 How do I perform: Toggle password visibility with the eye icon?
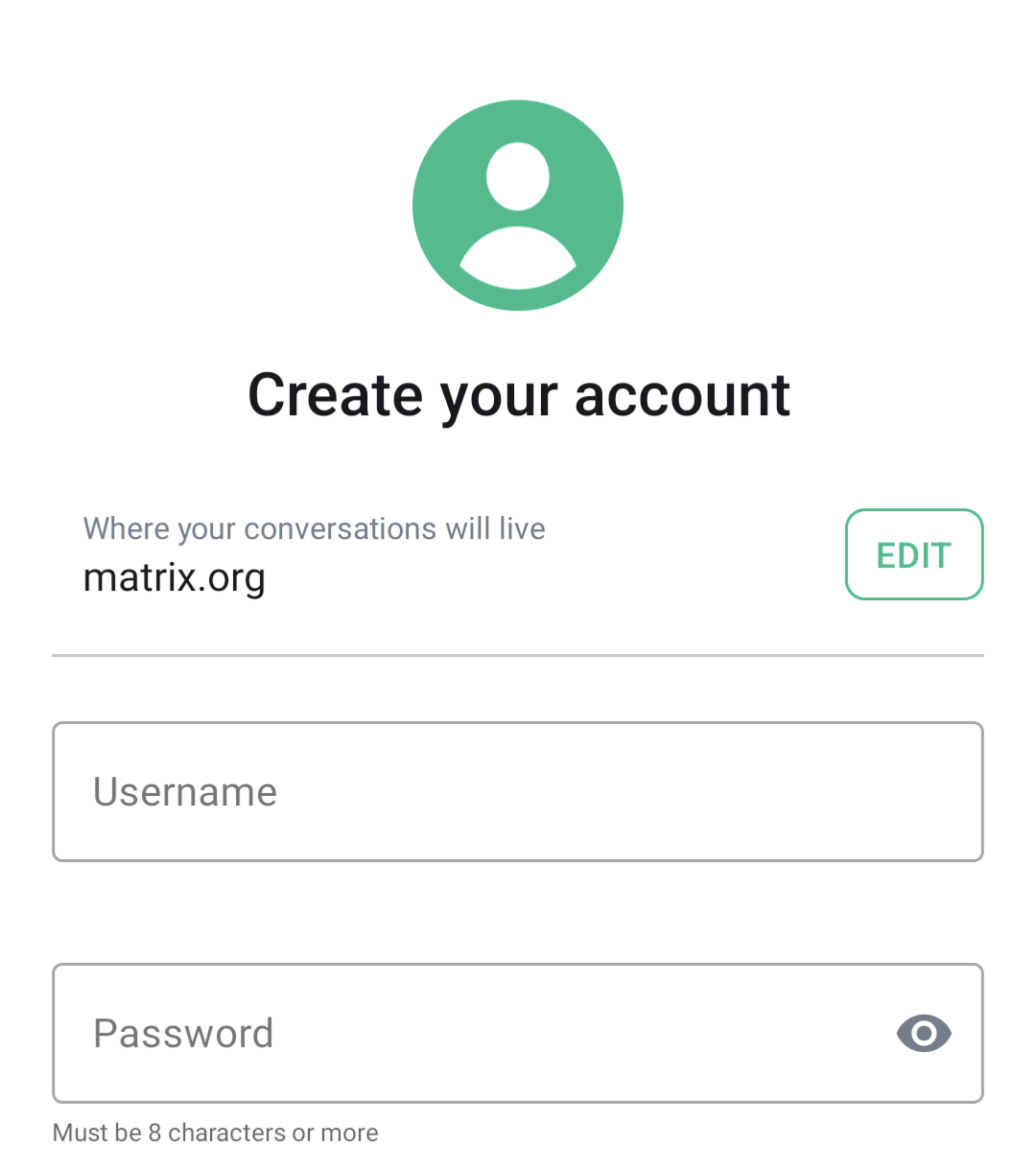[x=923, y=1034]
